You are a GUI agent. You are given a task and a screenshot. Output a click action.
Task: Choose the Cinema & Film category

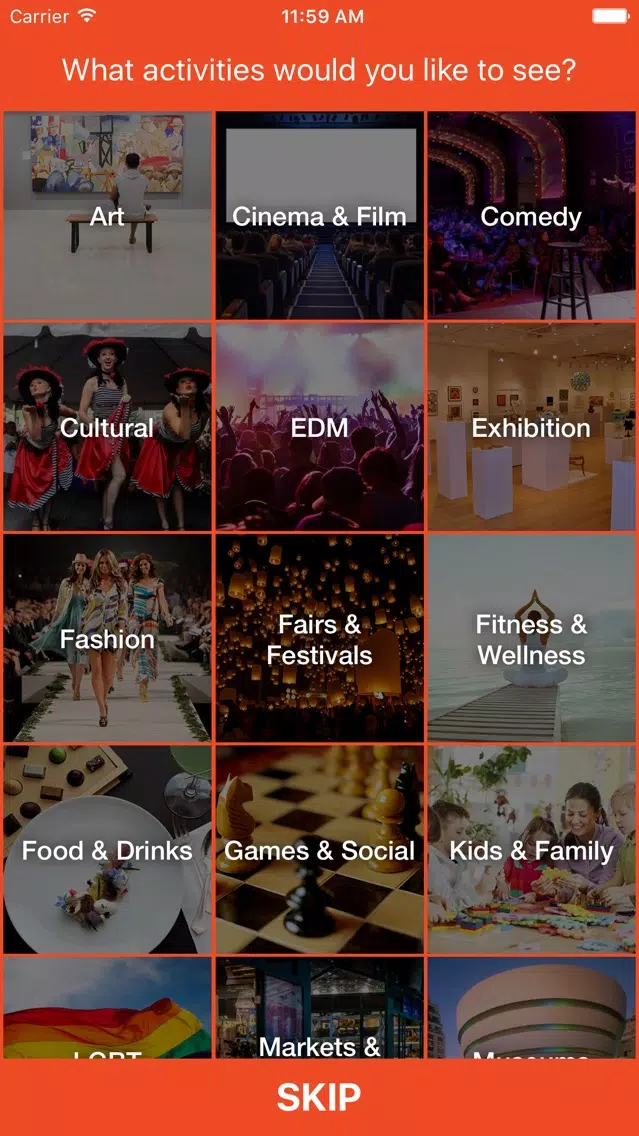point(320,215)
